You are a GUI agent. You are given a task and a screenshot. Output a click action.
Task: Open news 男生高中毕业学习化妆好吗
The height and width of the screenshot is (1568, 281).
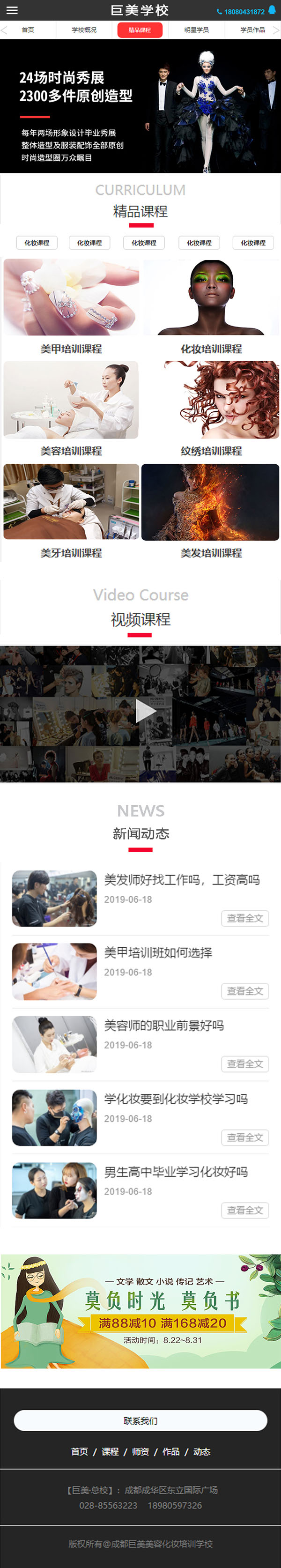(175, 1172)
